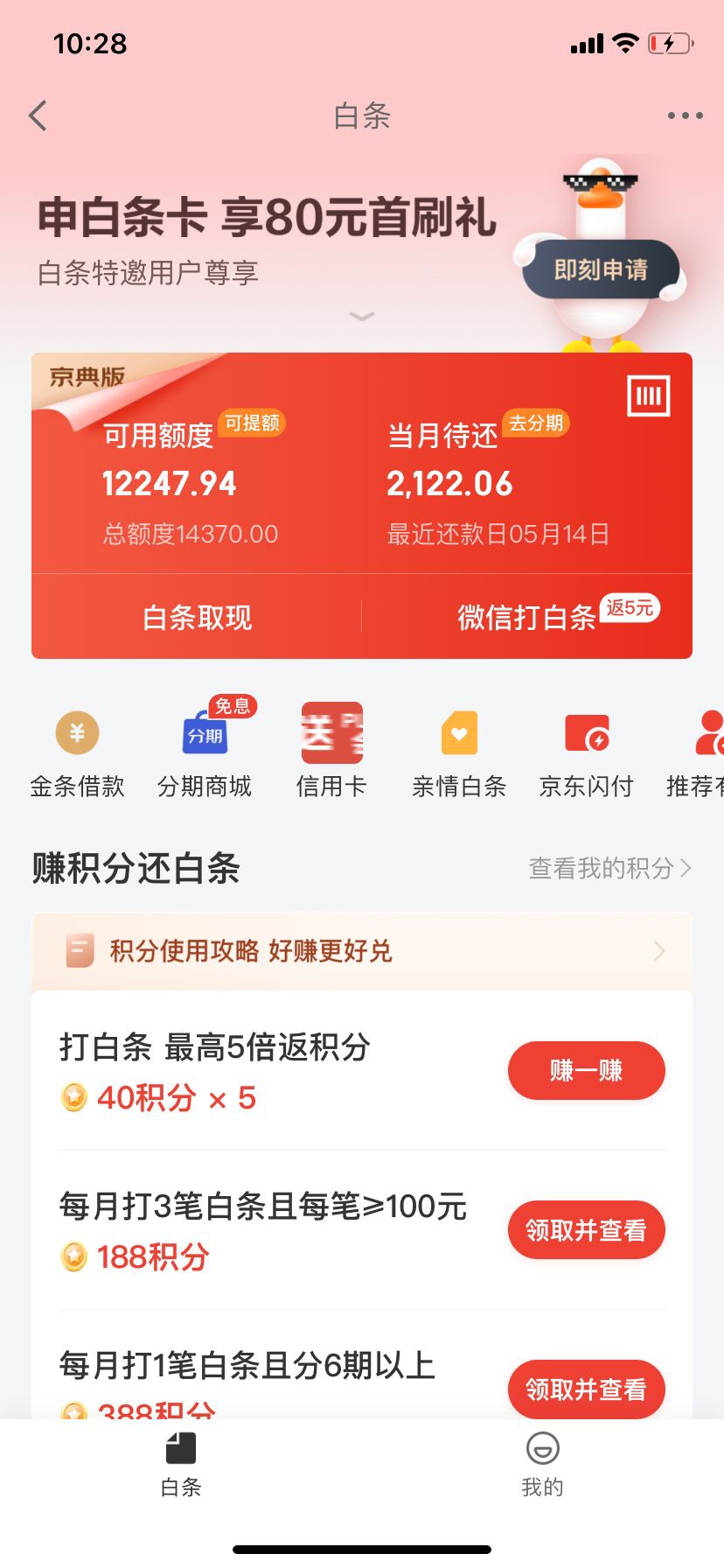Open 查看我的积分 link

602,868
